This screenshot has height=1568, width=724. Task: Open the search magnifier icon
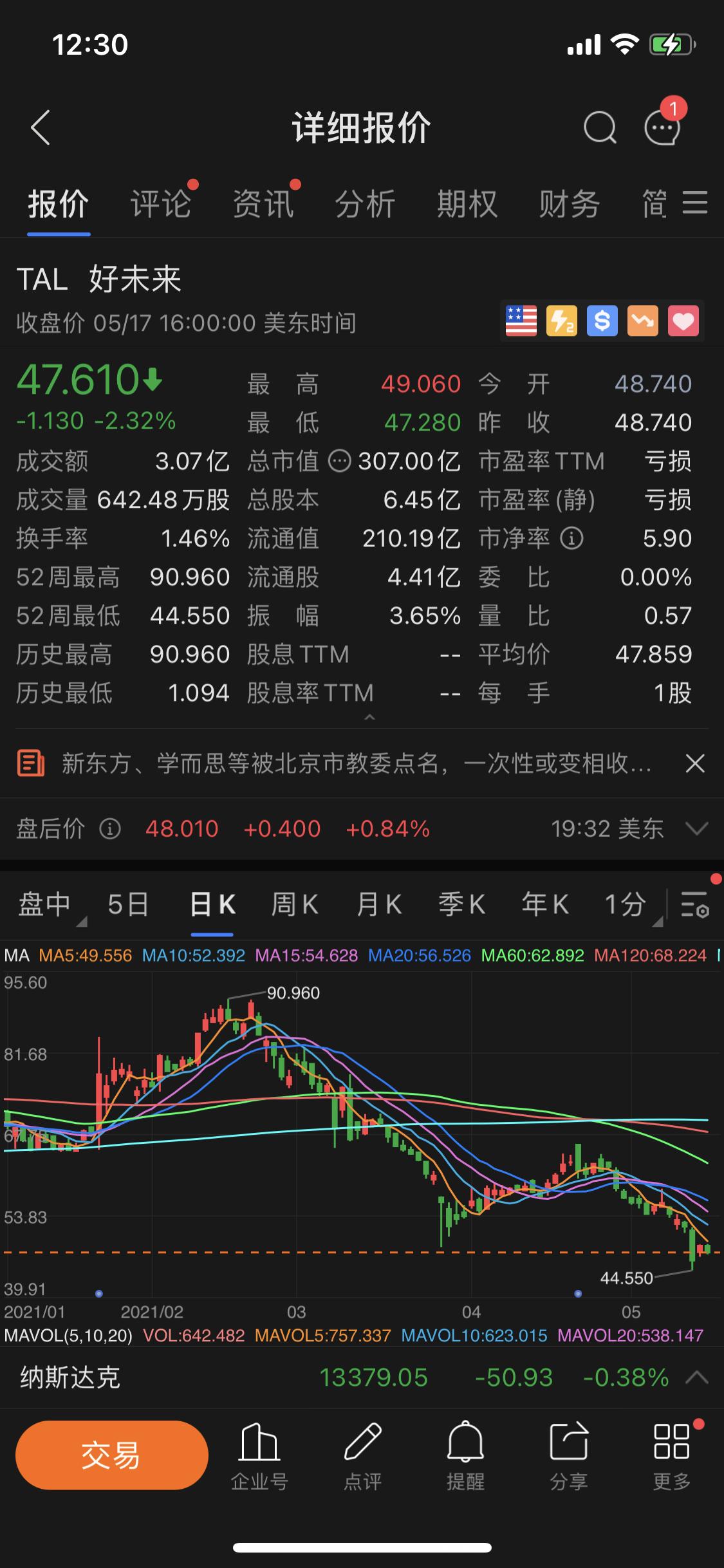600,127
